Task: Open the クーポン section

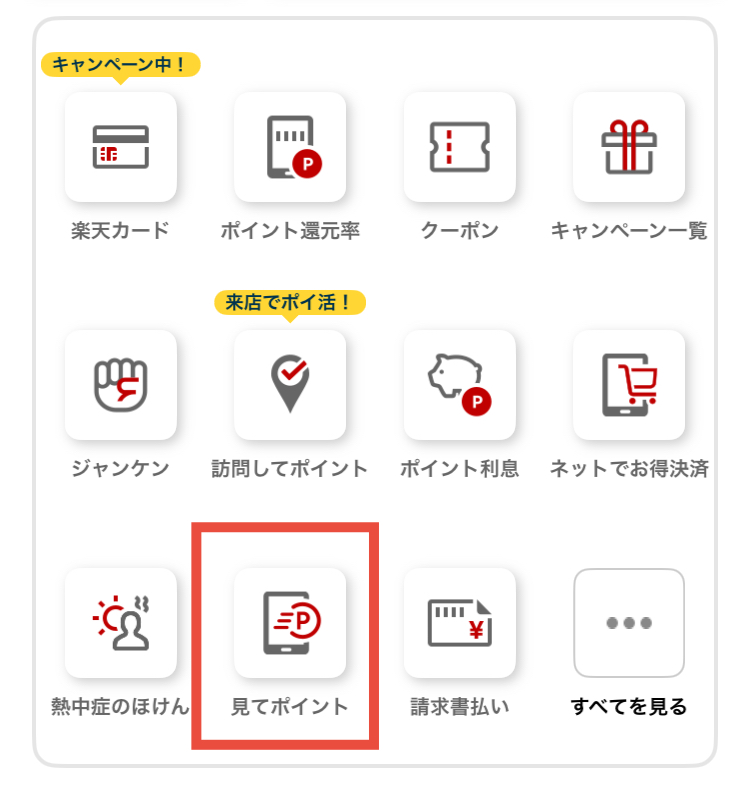Action: (459, 147)
